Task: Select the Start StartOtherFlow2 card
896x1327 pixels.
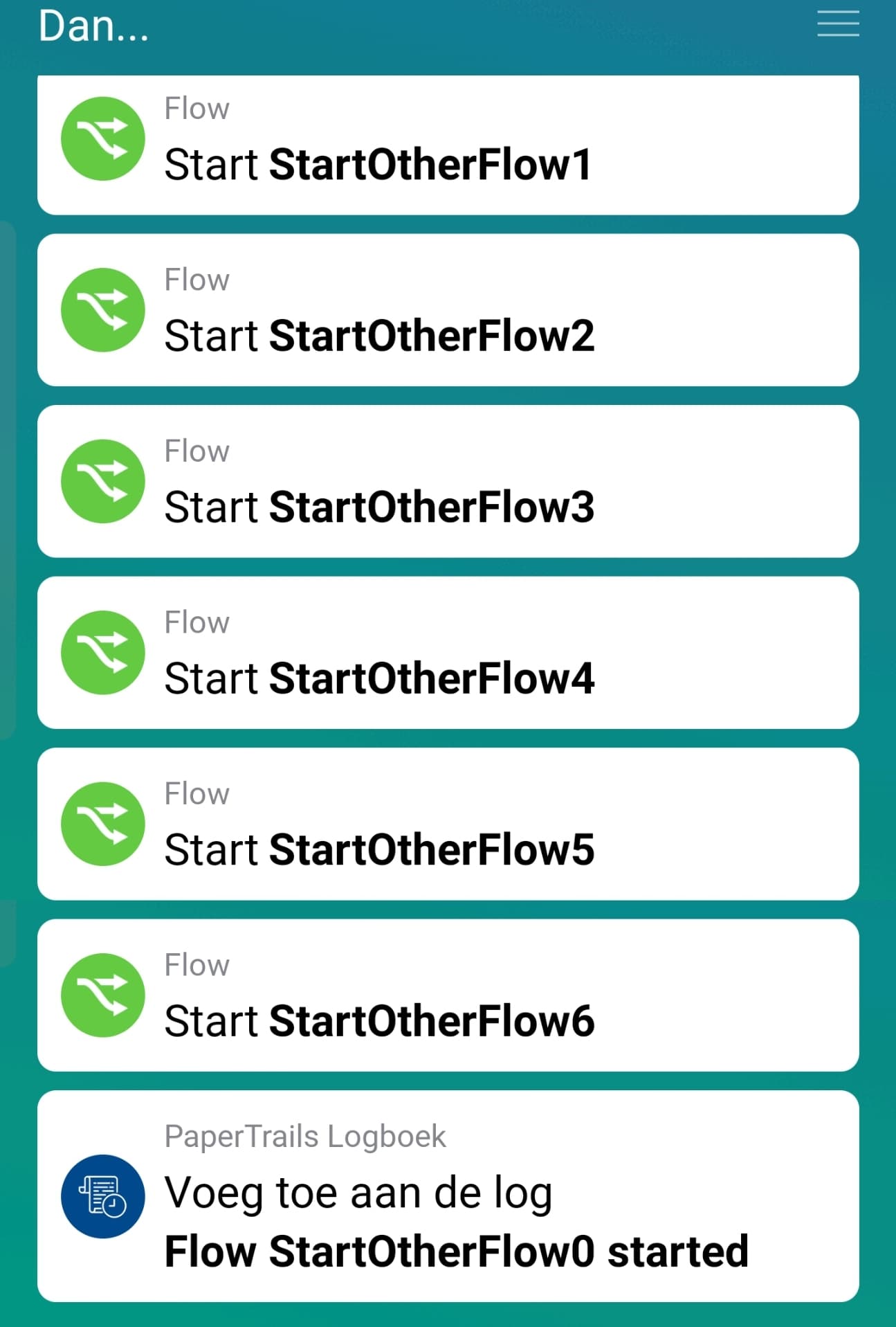Action: (447, 310)
